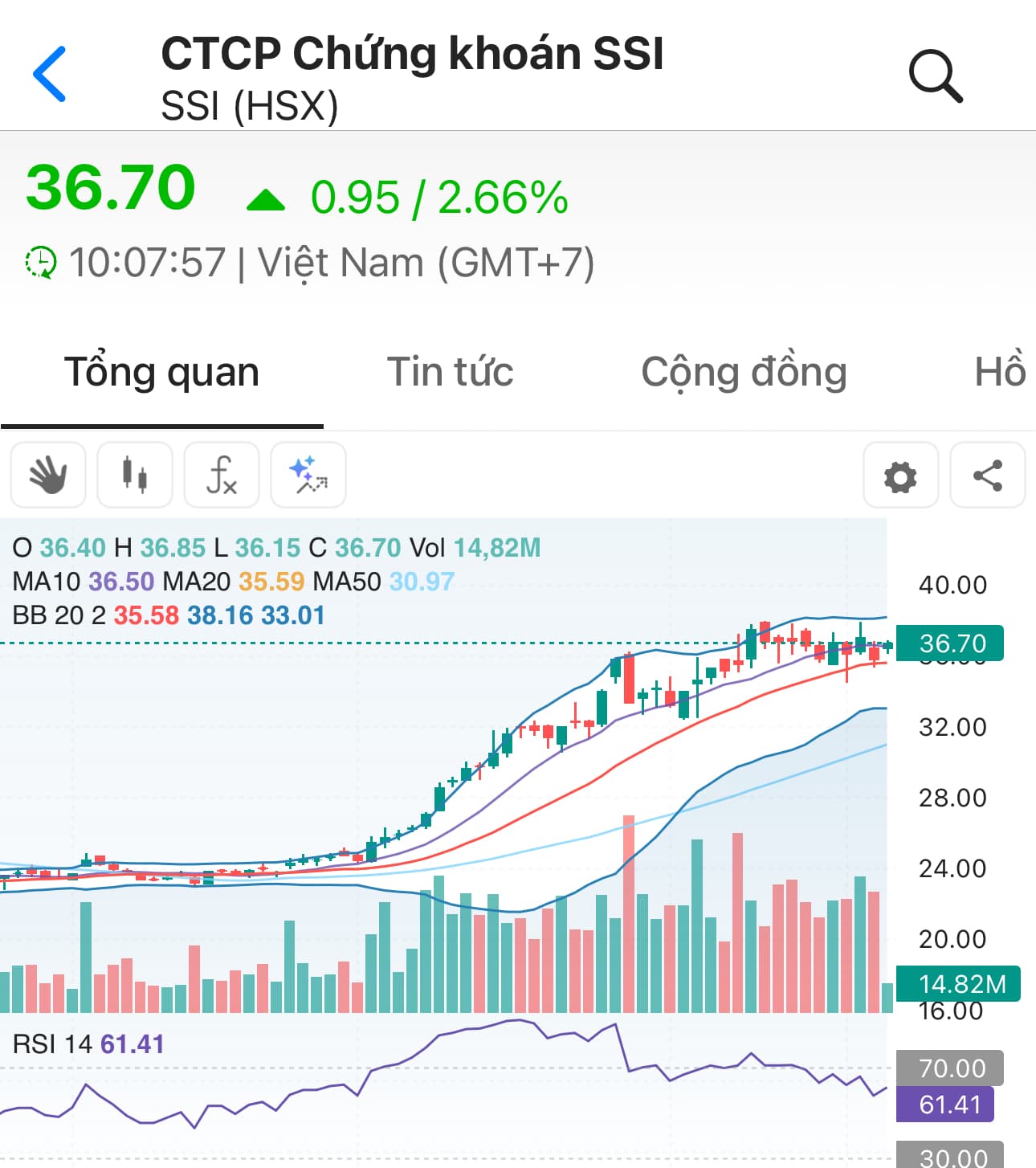Open chart settings gear
This screenshot has height=1168, width=1036.
coord(900,476)
